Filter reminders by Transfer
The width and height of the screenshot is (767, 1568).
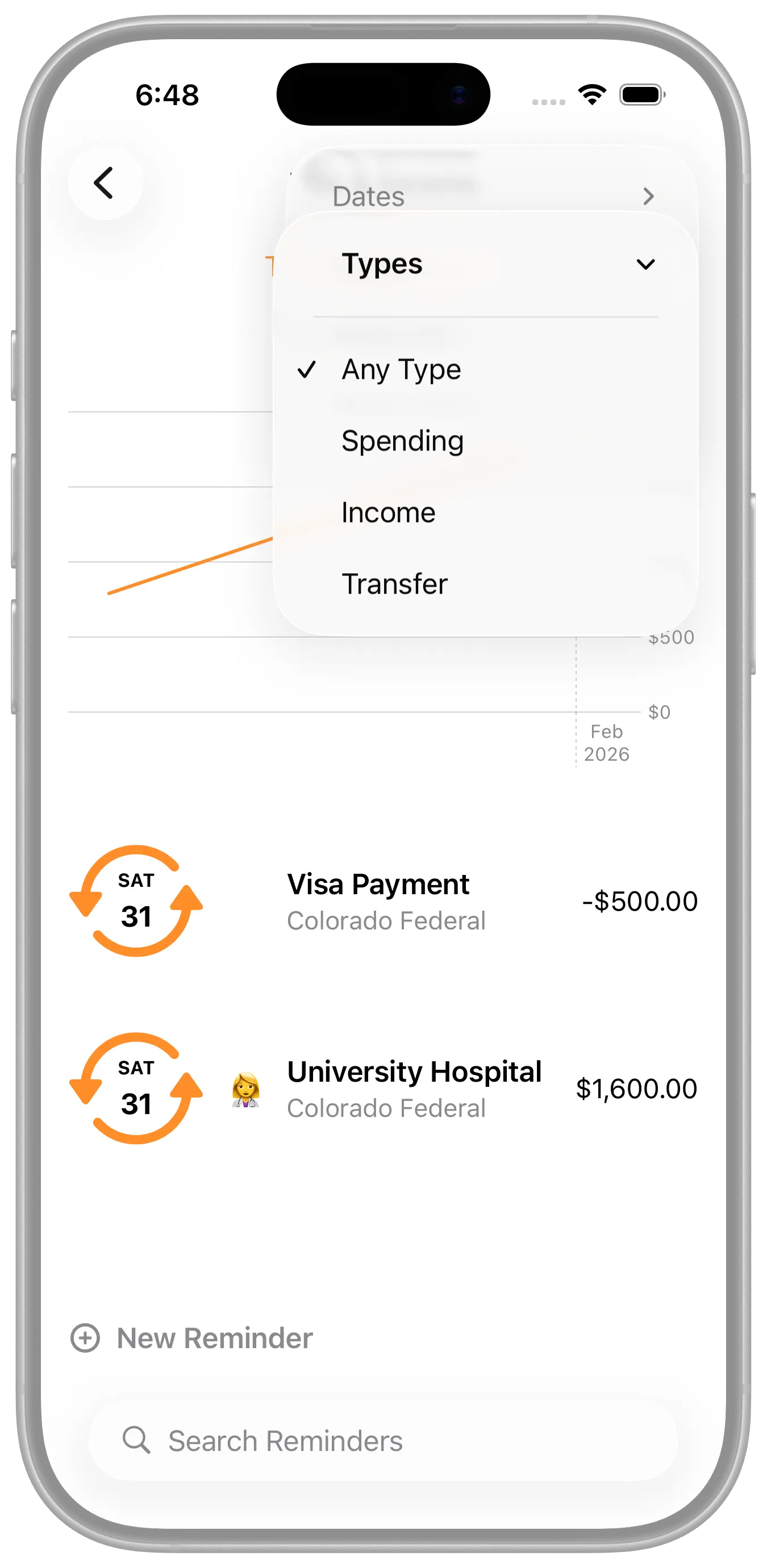(x=394, y=584)
